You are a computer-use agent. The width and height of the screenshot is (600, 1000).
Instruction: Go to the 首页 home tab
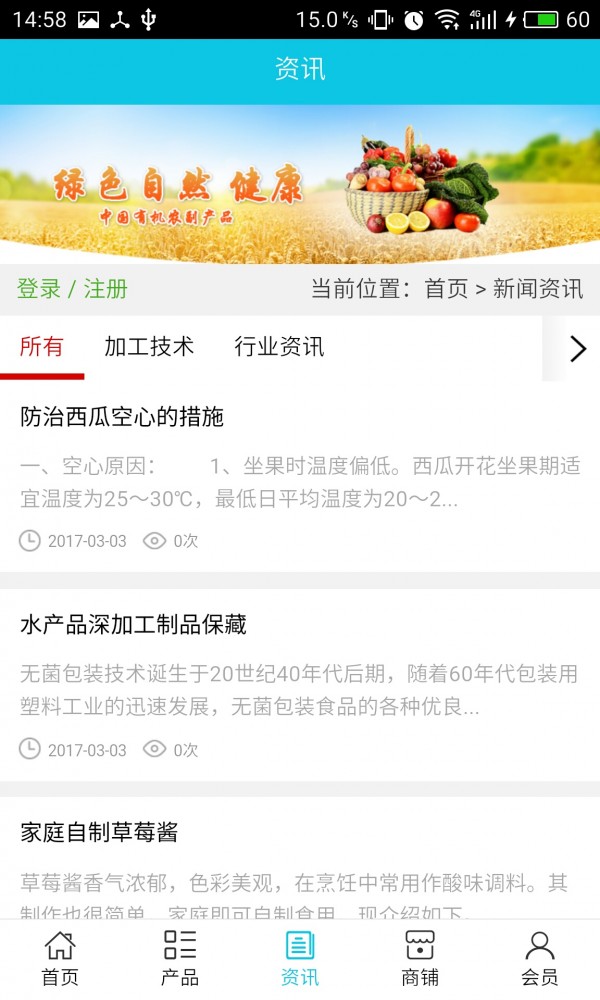(x=60, y=958)
